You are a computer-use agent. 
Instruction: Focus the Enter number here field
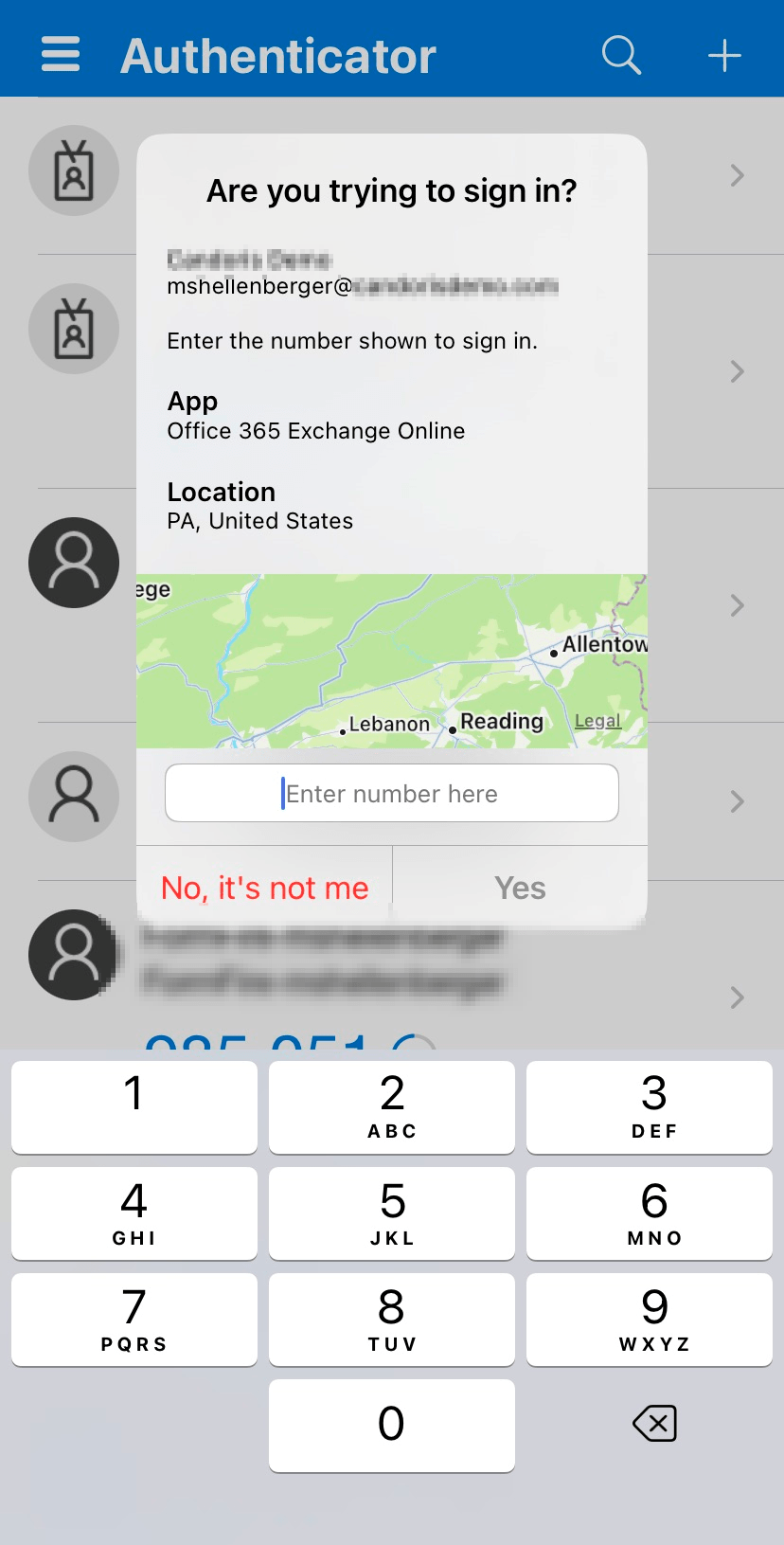(391, 793)
